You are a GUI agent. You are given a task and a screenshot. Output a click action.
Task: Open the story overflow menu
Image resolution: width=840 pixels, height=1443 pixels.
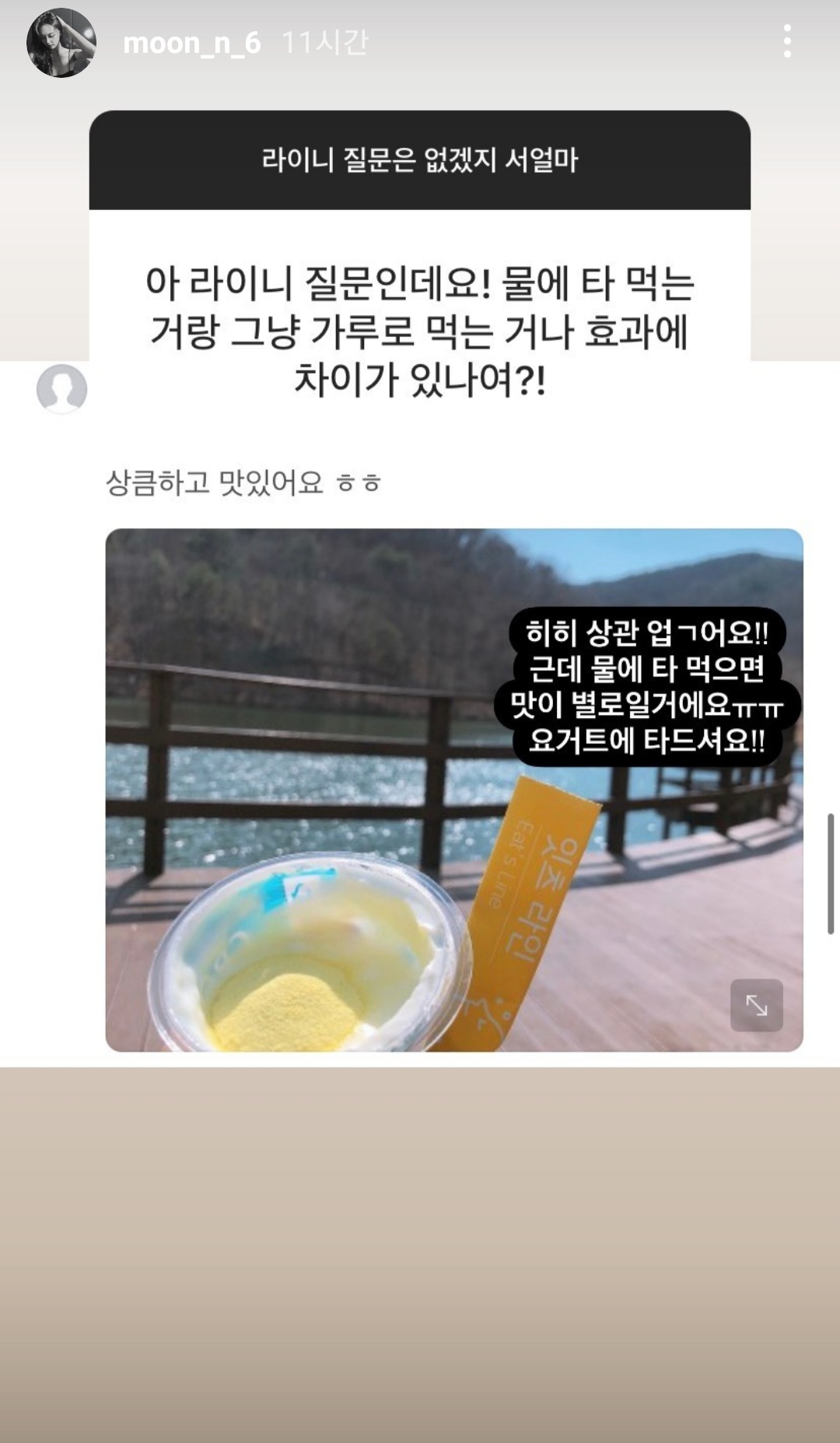pyautogui.click(x=787, y=41)
